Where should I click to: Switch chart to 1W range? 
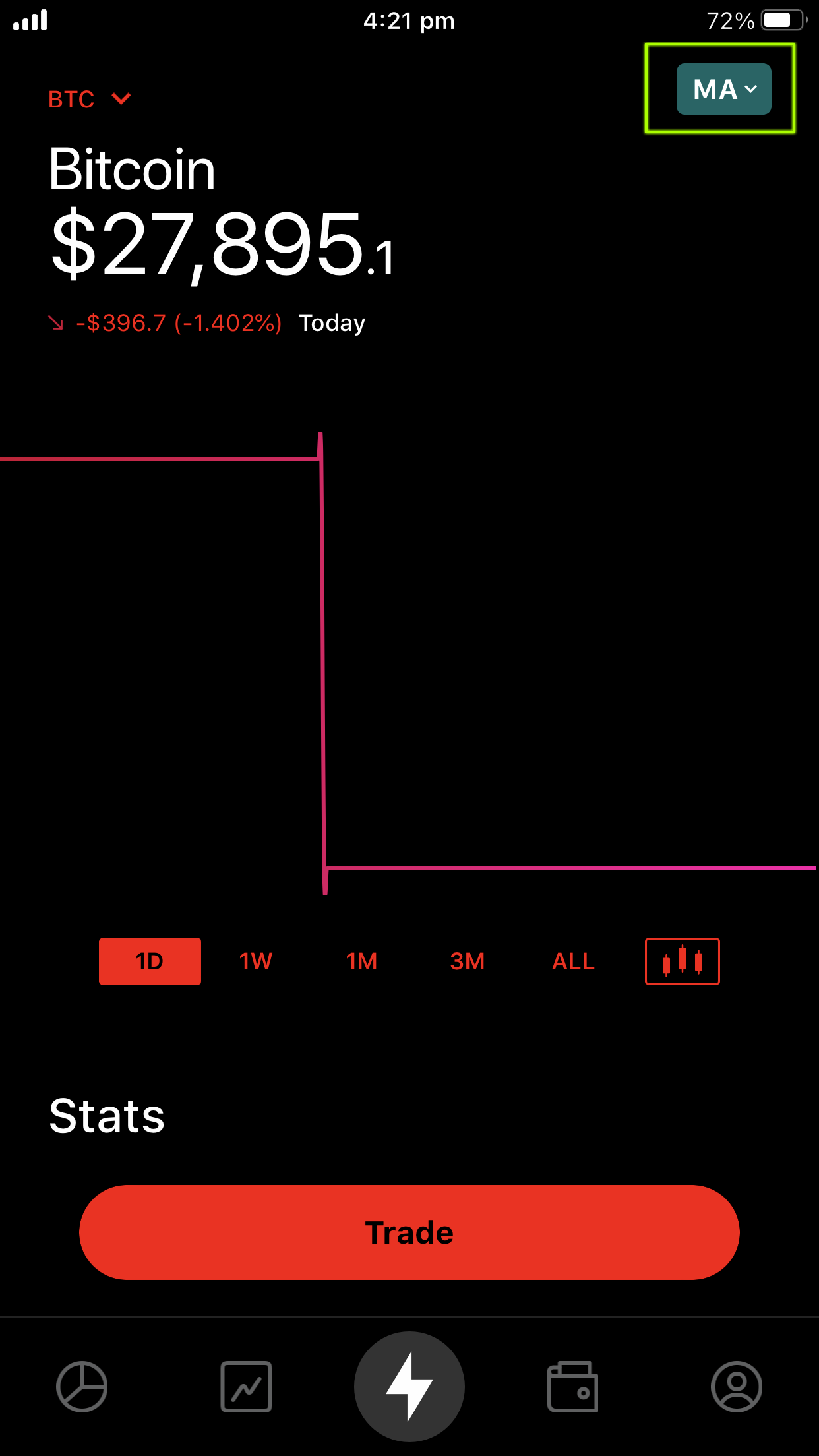point(256,961)
